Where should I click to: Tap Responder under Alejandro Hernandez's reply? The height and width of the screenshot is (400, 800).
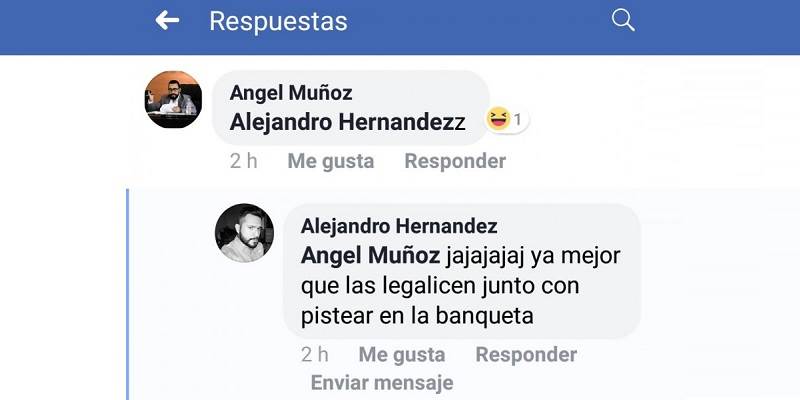(x=526, y=355)
